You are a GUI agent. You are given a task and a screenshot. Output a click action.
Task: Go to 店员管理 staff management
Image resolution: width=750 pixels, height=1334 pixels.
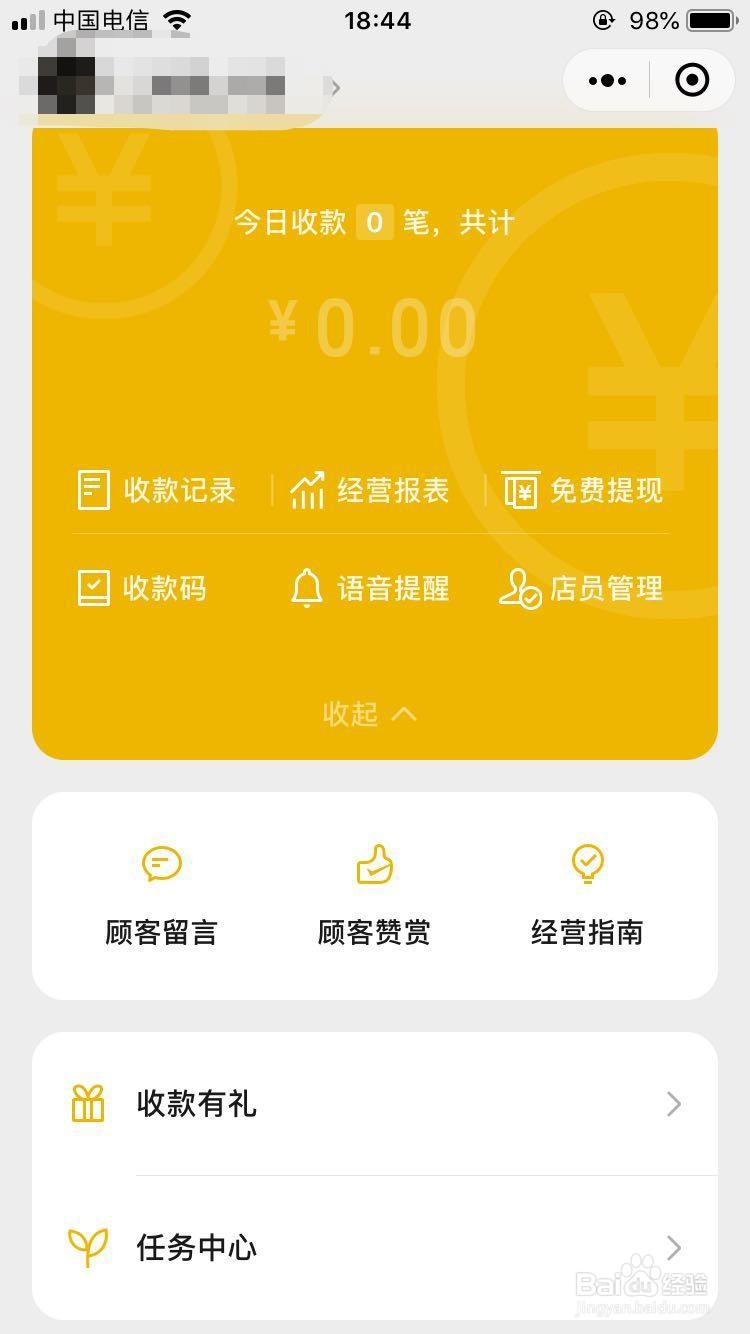[582, 588]
